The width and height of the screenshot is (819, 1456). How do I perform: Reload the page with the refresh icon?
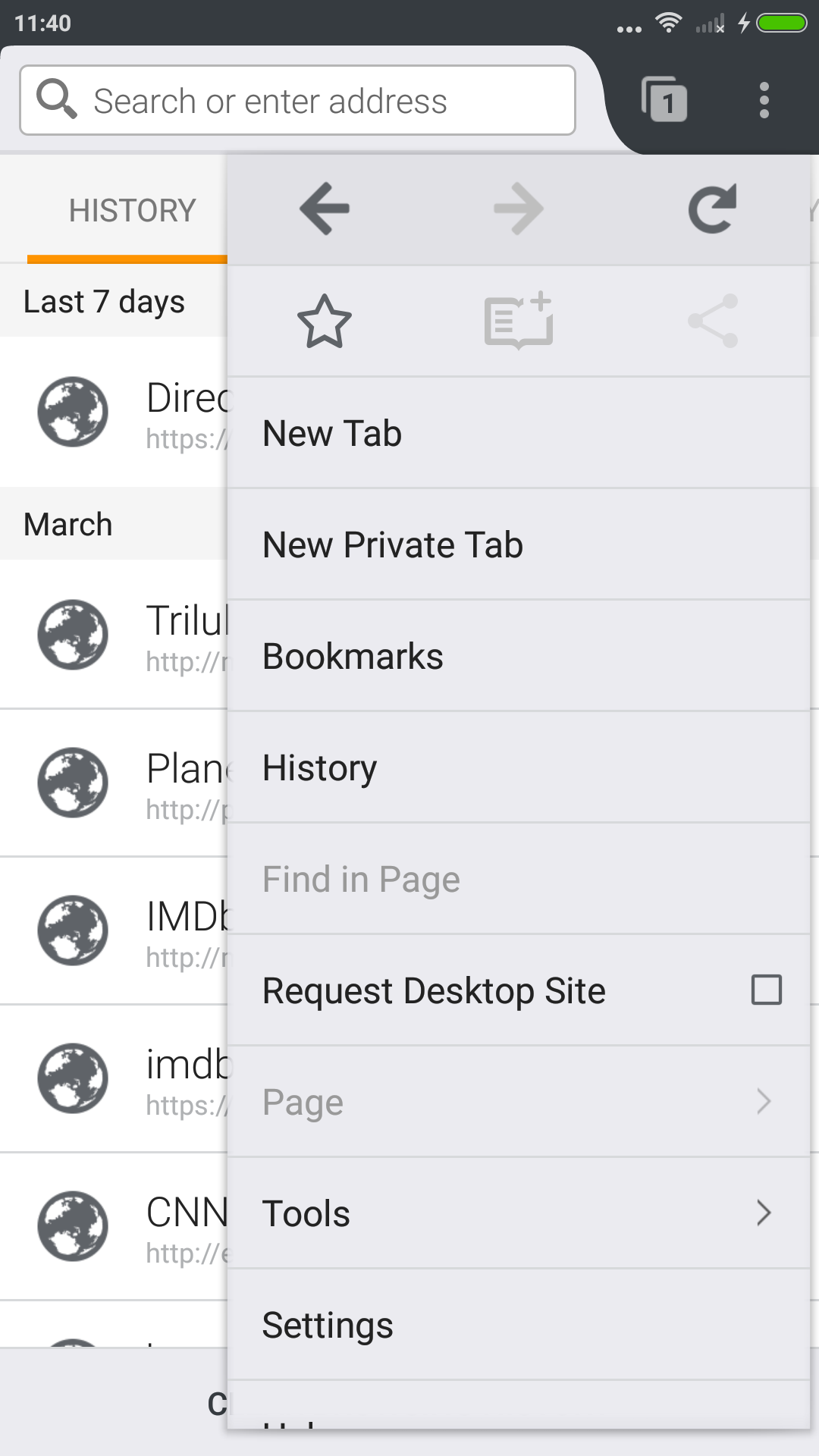(712, 209)
